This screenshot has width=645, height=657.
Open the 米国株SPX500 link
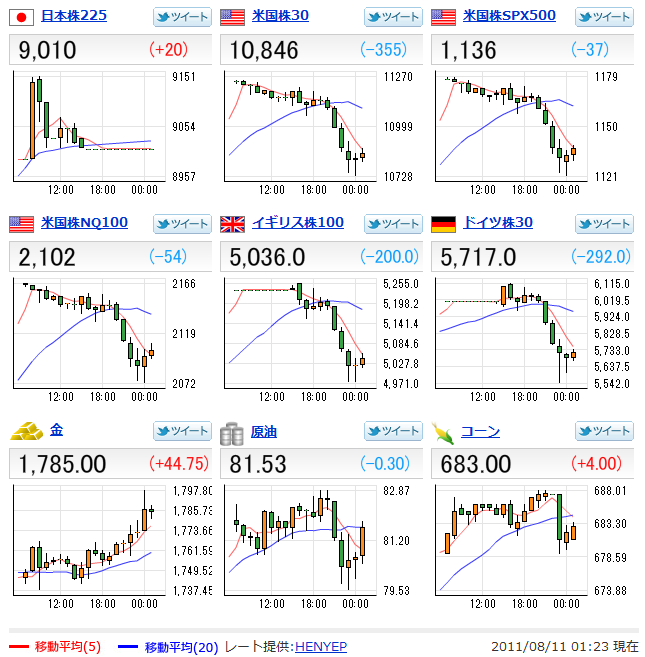(509, 16)
